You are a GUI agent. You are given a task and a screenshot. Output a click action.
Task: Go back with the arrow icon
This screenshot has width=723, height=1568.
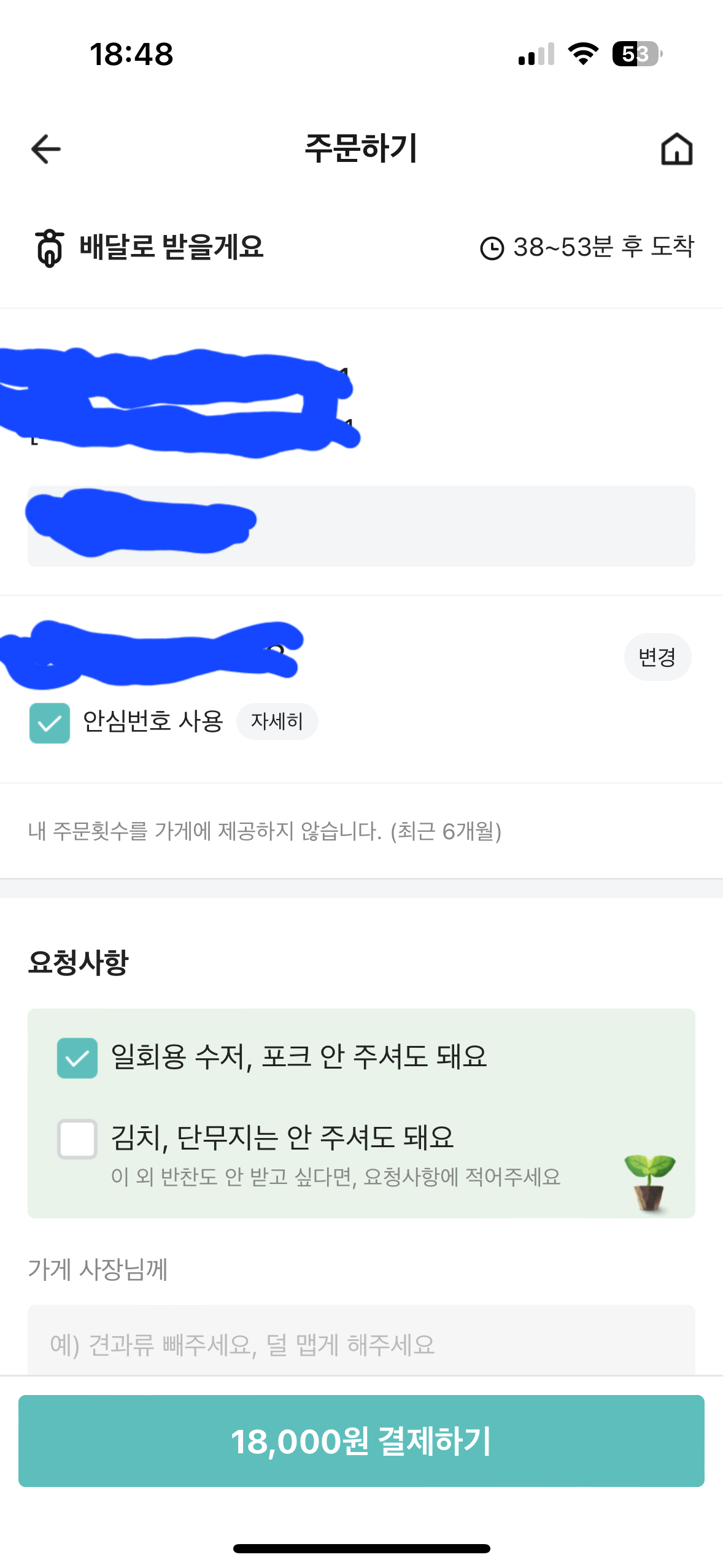(46, 149)
